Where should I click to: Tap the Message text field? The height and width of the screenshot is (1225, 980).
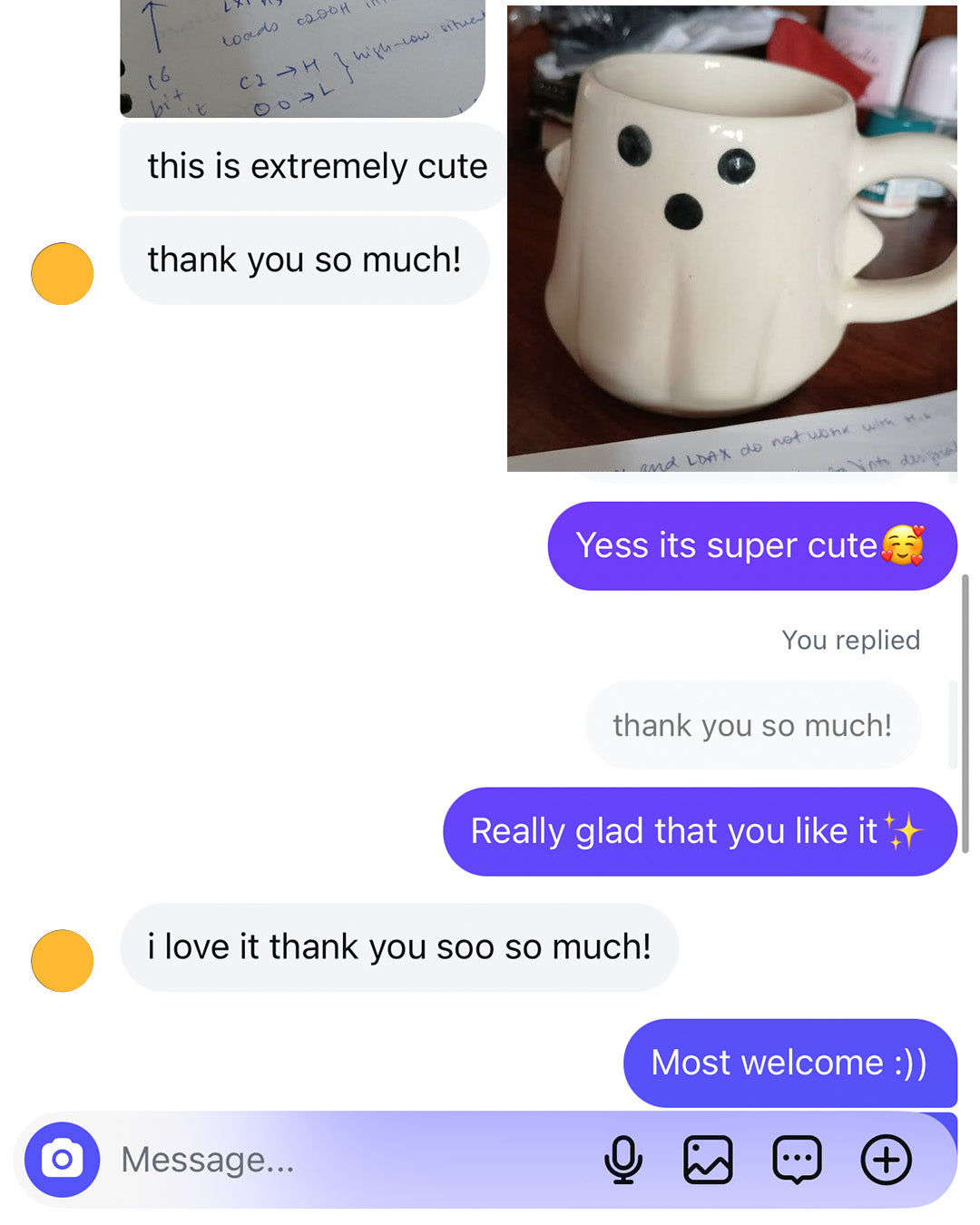point(345,1160)
